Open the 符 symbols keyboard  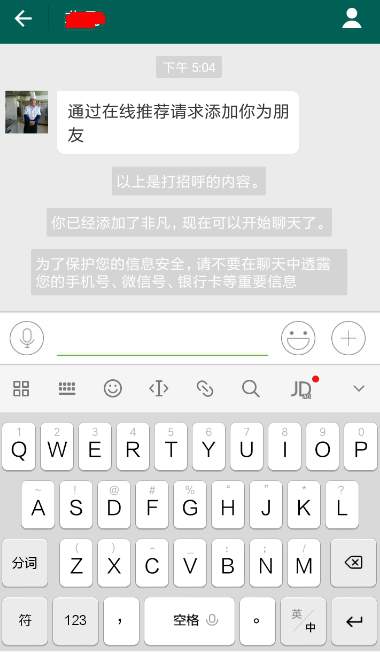click(25, 621)
